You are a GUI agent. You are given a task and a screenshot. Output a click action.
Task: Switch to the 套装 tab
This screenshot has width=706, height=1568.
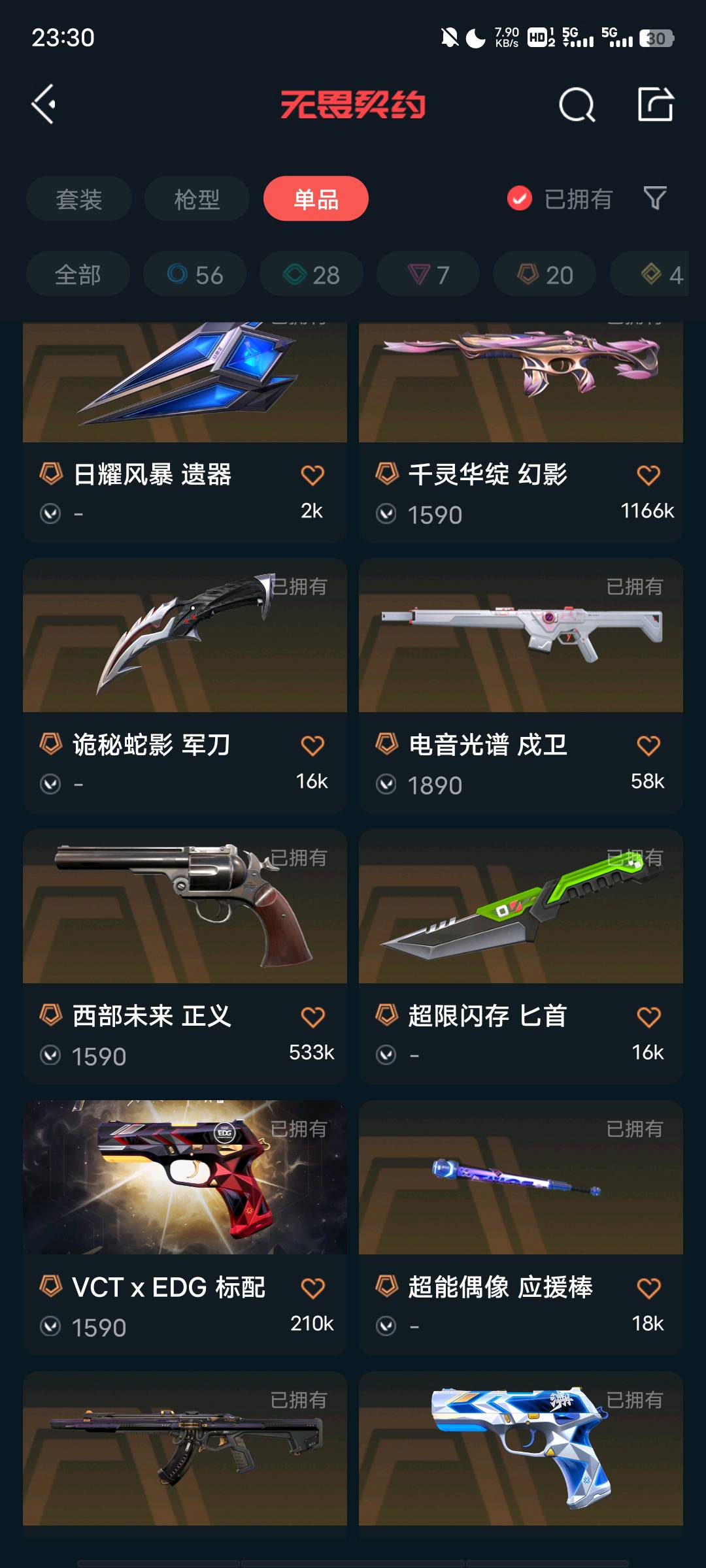pos(79,199)
